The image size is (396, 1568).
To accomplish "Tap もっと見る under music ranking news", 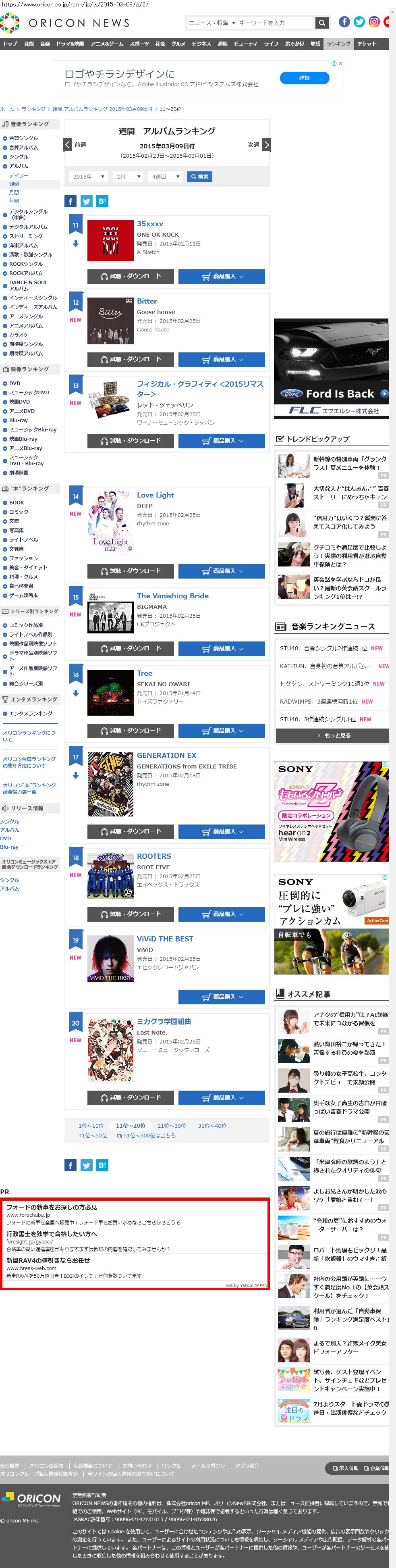I will point(332,735).
